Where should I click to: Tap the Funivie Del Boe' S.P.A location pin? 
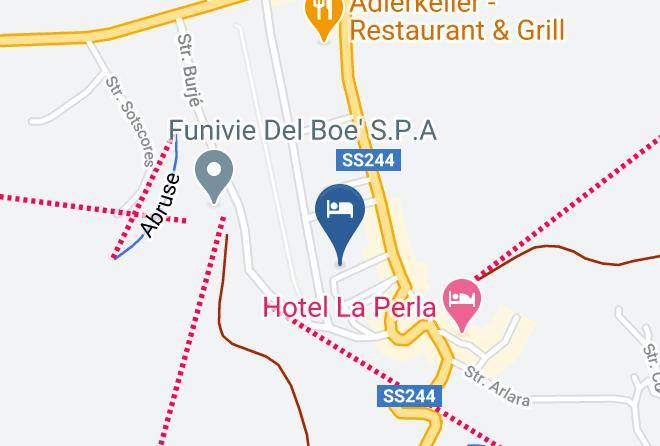click(x=213, y=174)
